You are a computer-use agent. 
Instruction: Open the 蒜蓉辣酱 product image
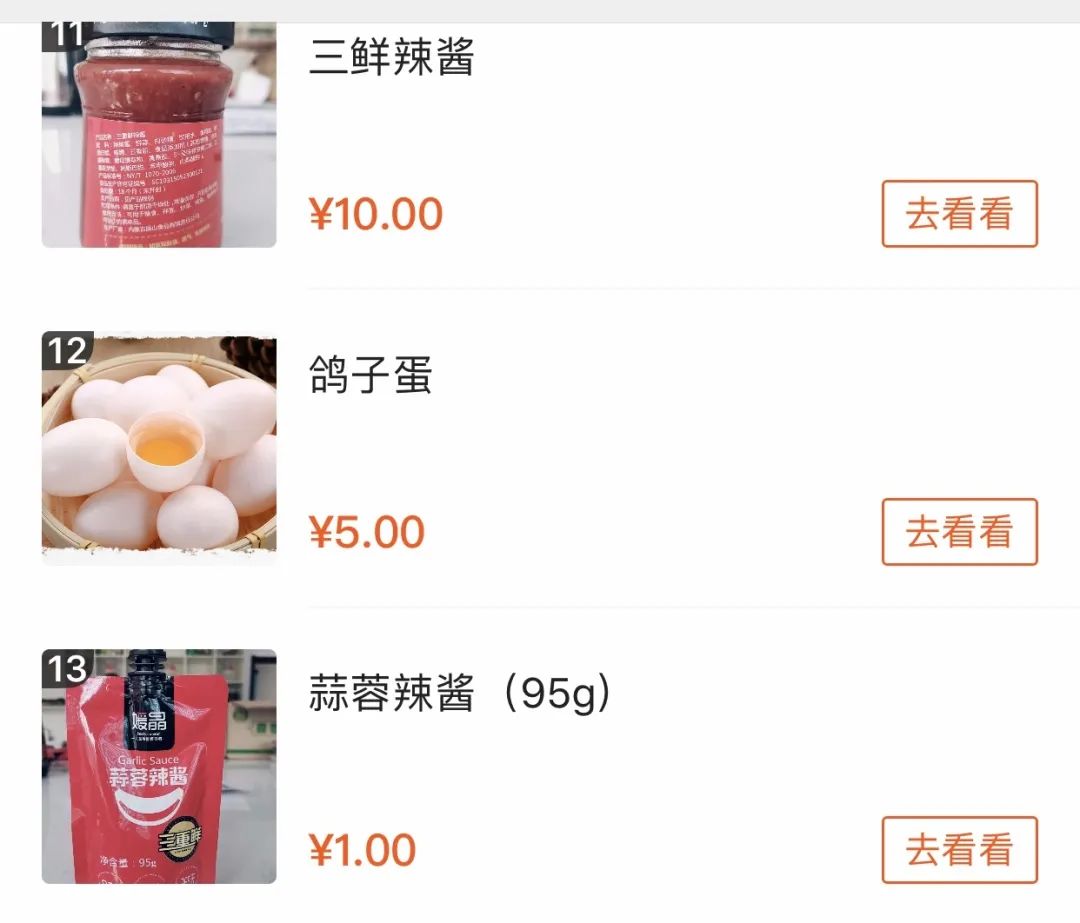click(159, 767)
